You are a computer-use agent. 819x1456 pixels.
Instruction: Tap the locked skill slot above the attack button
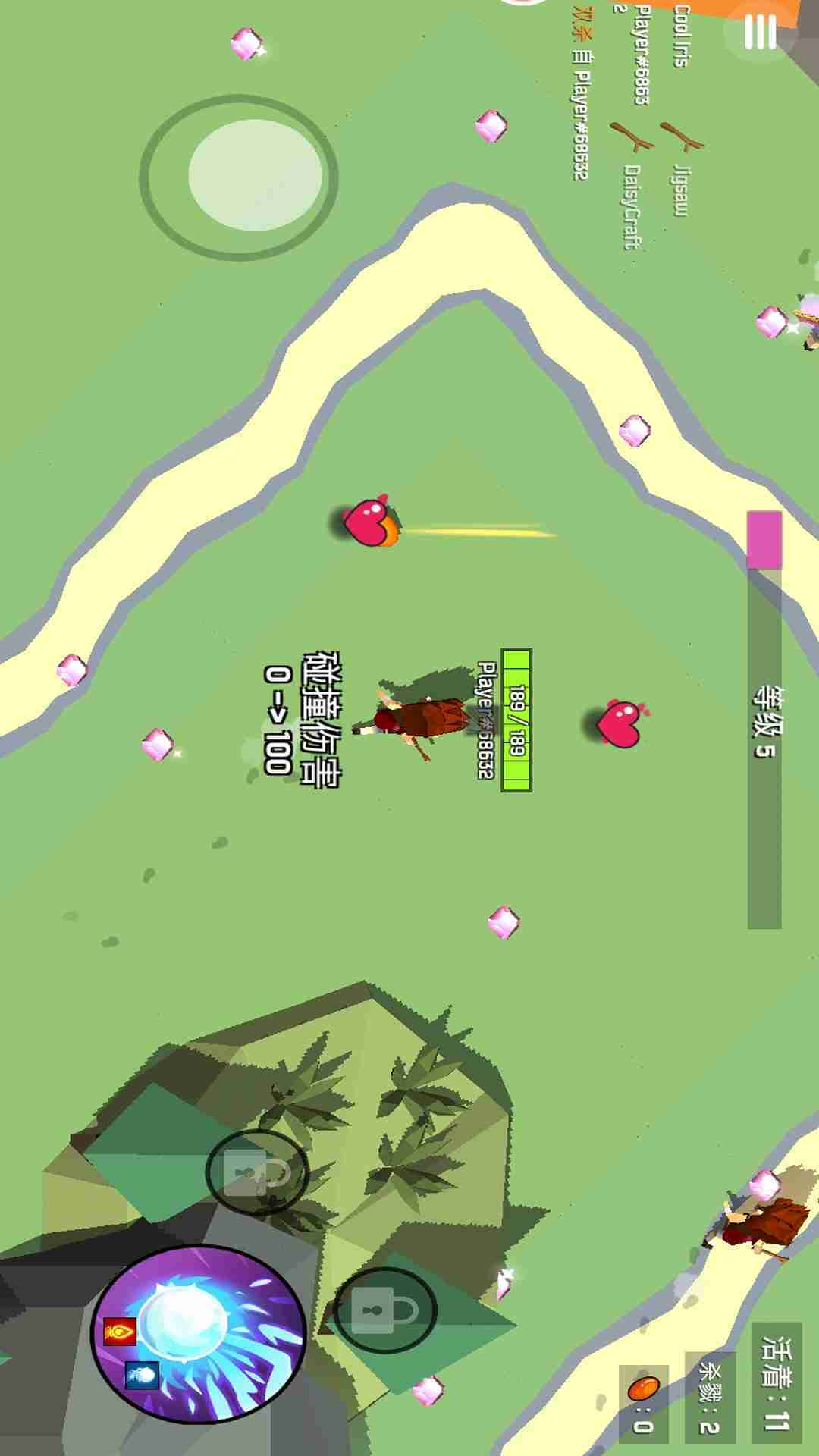pos(384,1310)
